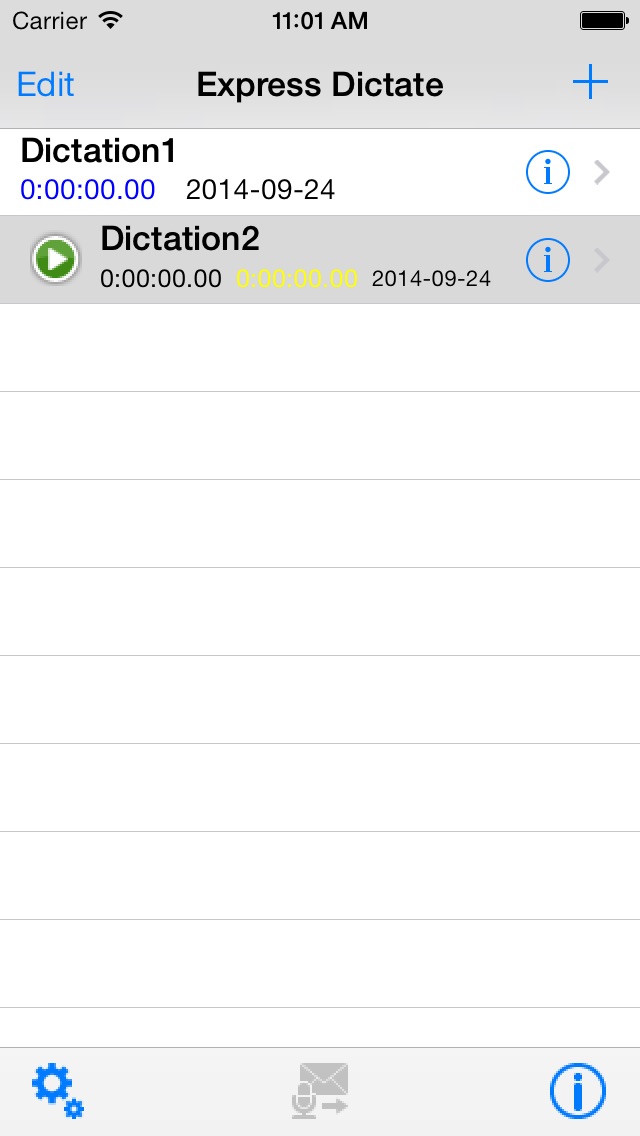Play the Dictation2 recording
This screenshot has height=1136, width=640.
(55, 259)
